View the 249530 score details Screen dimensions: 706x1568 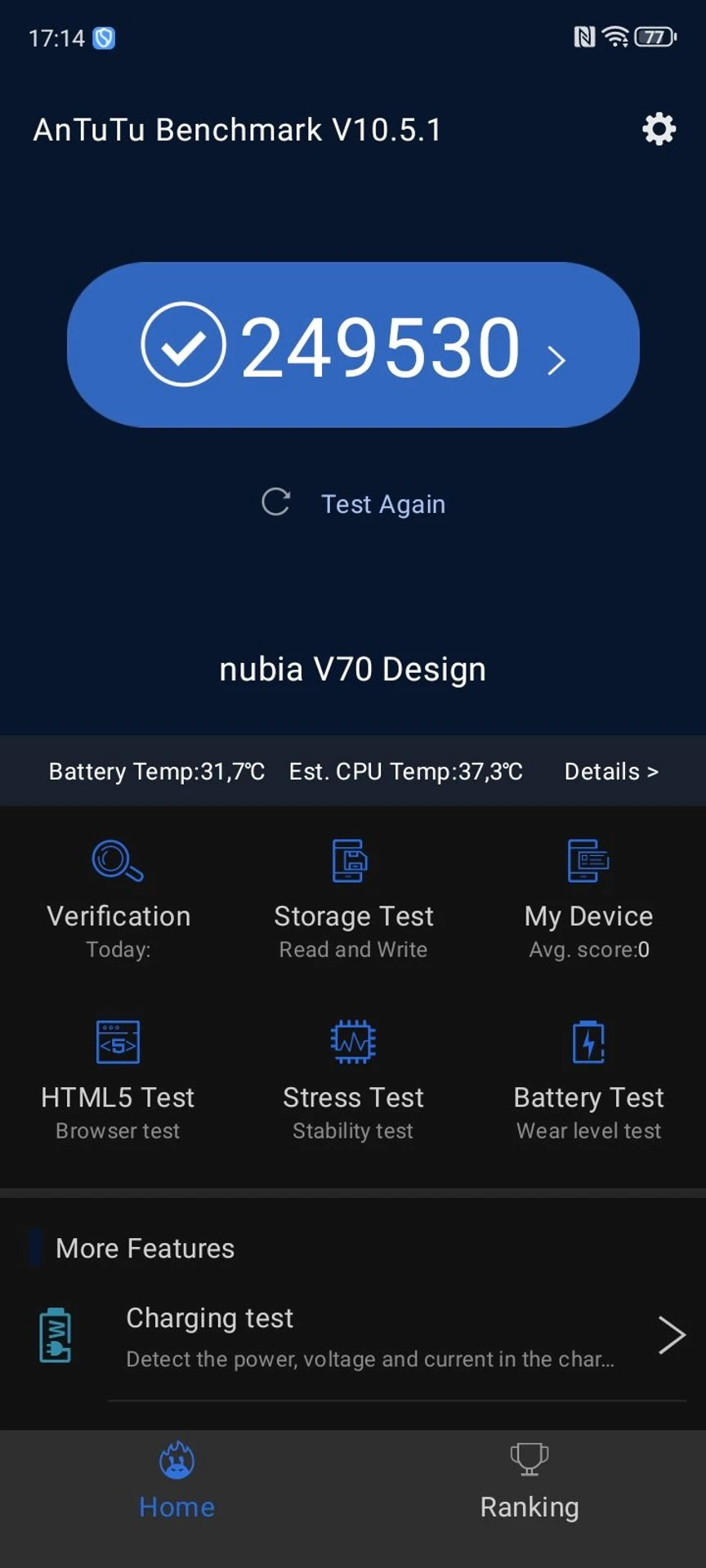pos(353,345)
